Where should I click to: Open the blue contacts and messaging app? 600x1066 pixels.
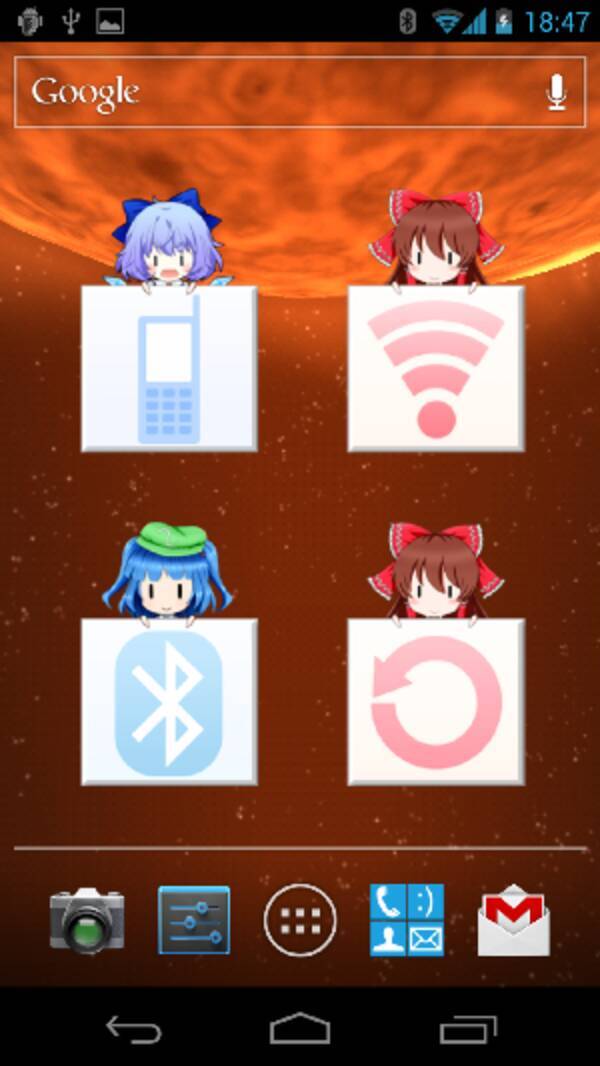[x=406, y=920]
